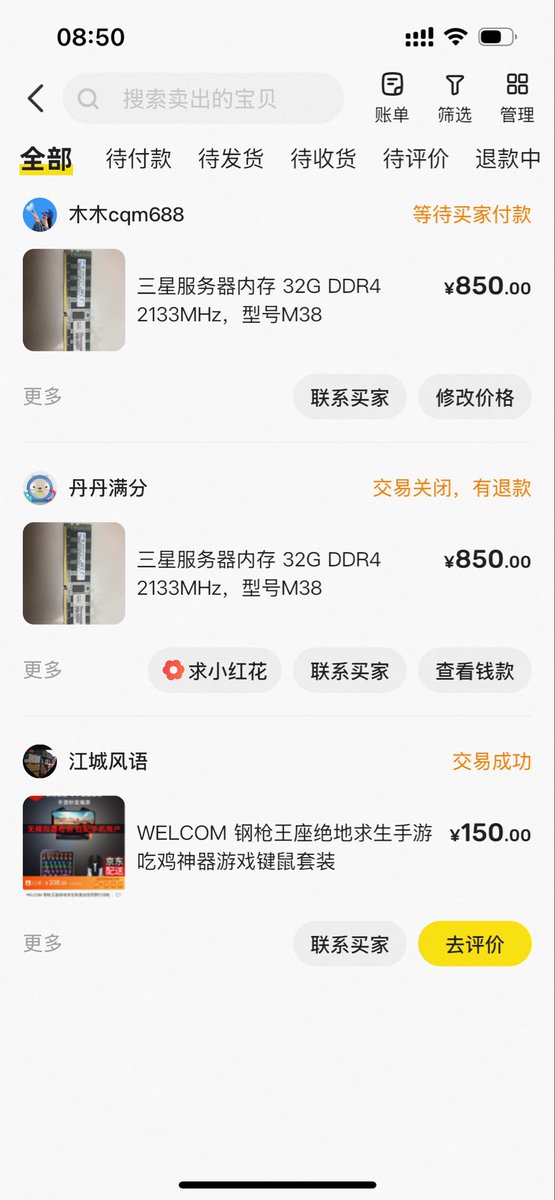Tap 更多 under 木木cqm688's order
Screen dimensions: 555x1200
[x=43, y=396]
